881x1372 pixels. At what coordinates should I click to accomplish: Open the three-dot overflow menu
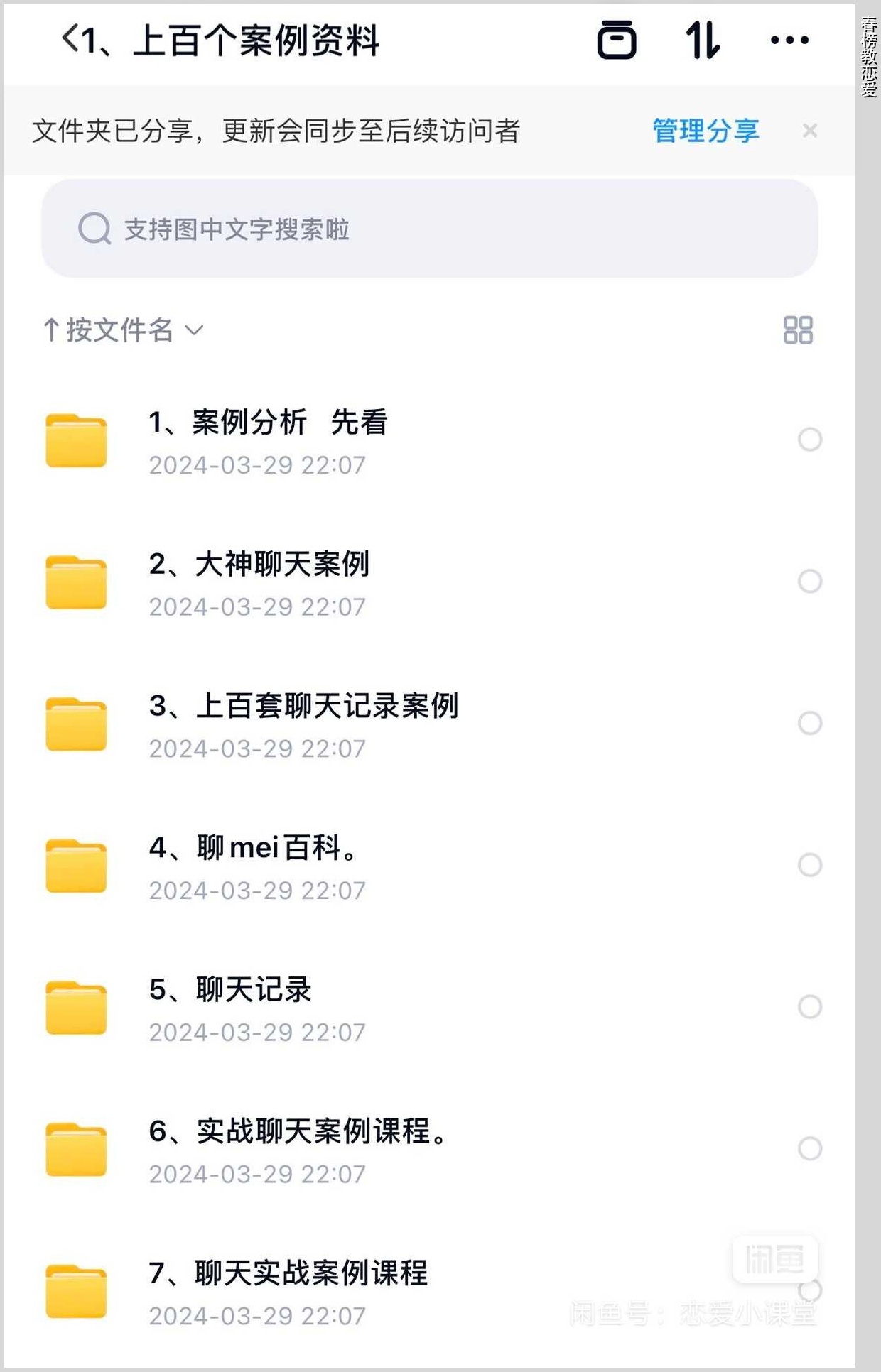point(789,40)
